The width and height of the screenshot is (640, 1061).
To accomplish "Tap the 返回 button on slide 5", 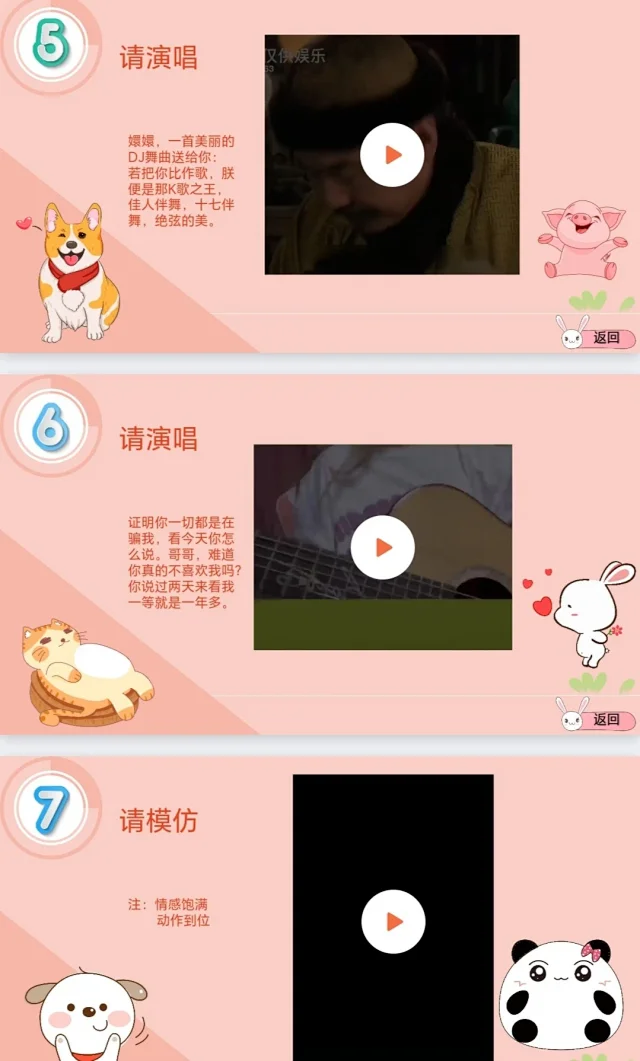I will [x=605, y=338].
